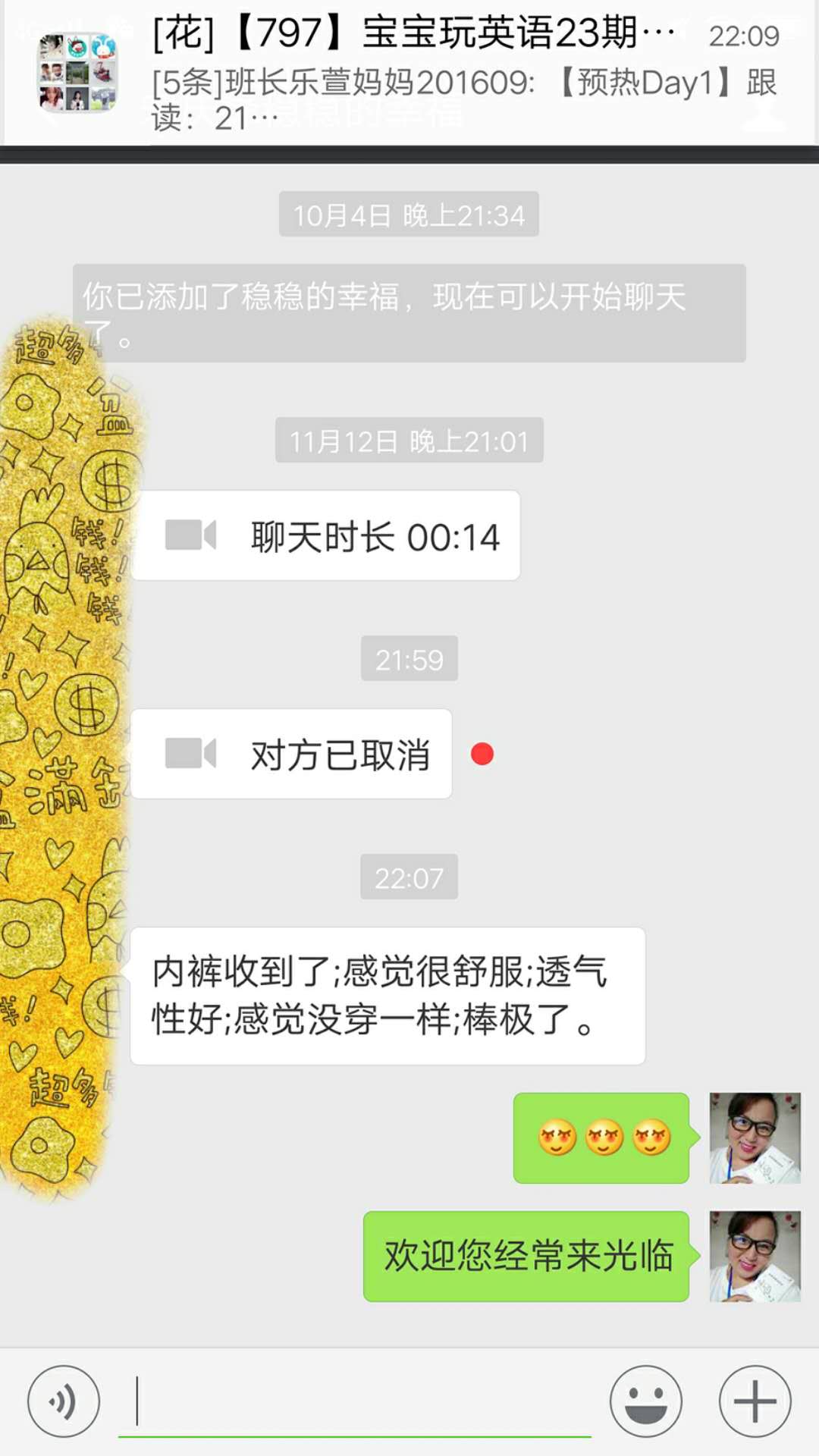The height and width of the screenshot is (1456, 819).
Task: Switch to voice message input
Action: pos(64,1401)
